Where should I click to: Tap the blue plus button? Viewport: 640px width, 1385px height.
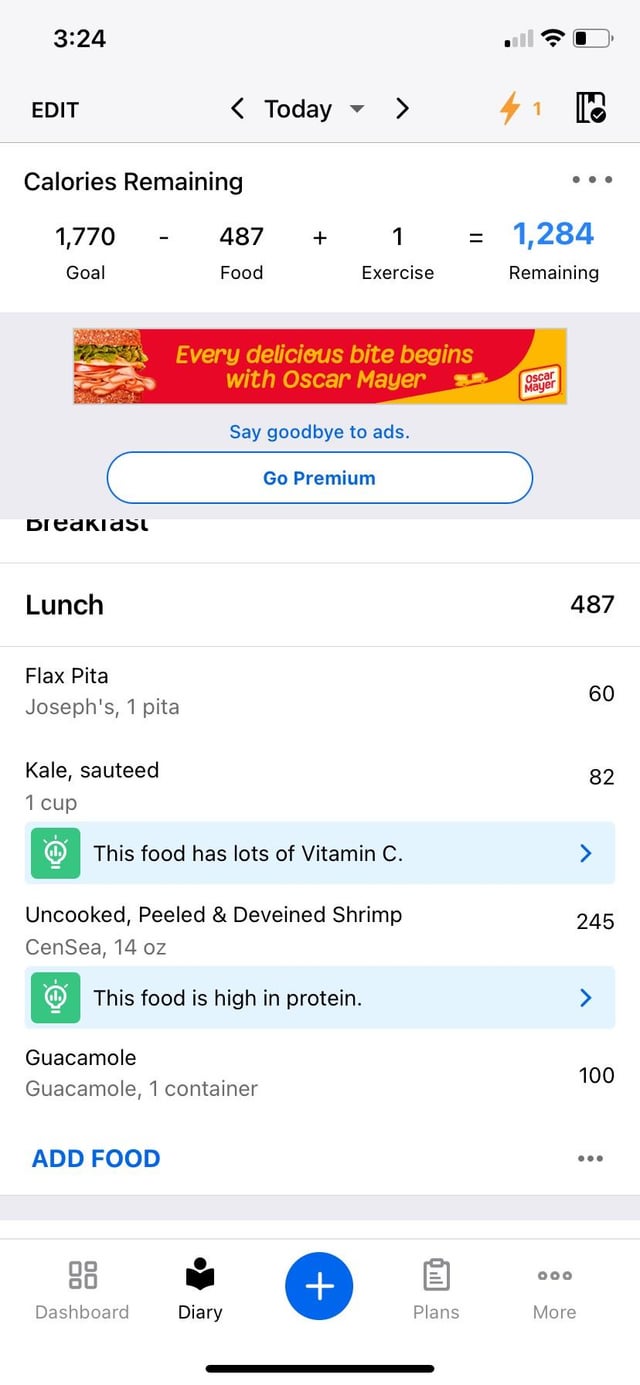(x=319, y=1286)
